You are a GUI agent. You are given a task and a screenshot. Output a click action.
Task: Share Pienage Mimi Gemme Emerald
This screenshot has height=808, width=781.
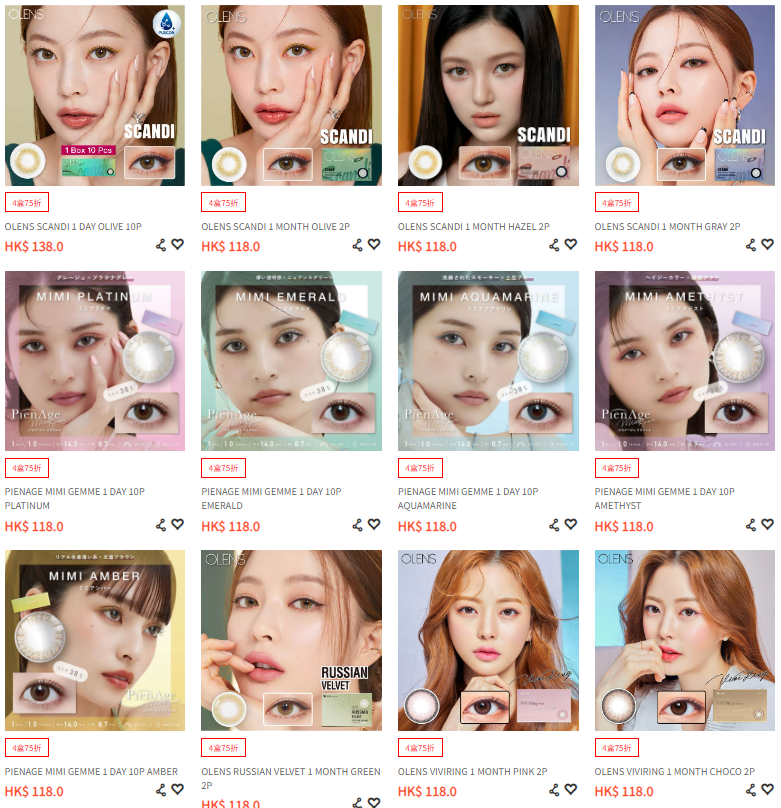point(358,525)
